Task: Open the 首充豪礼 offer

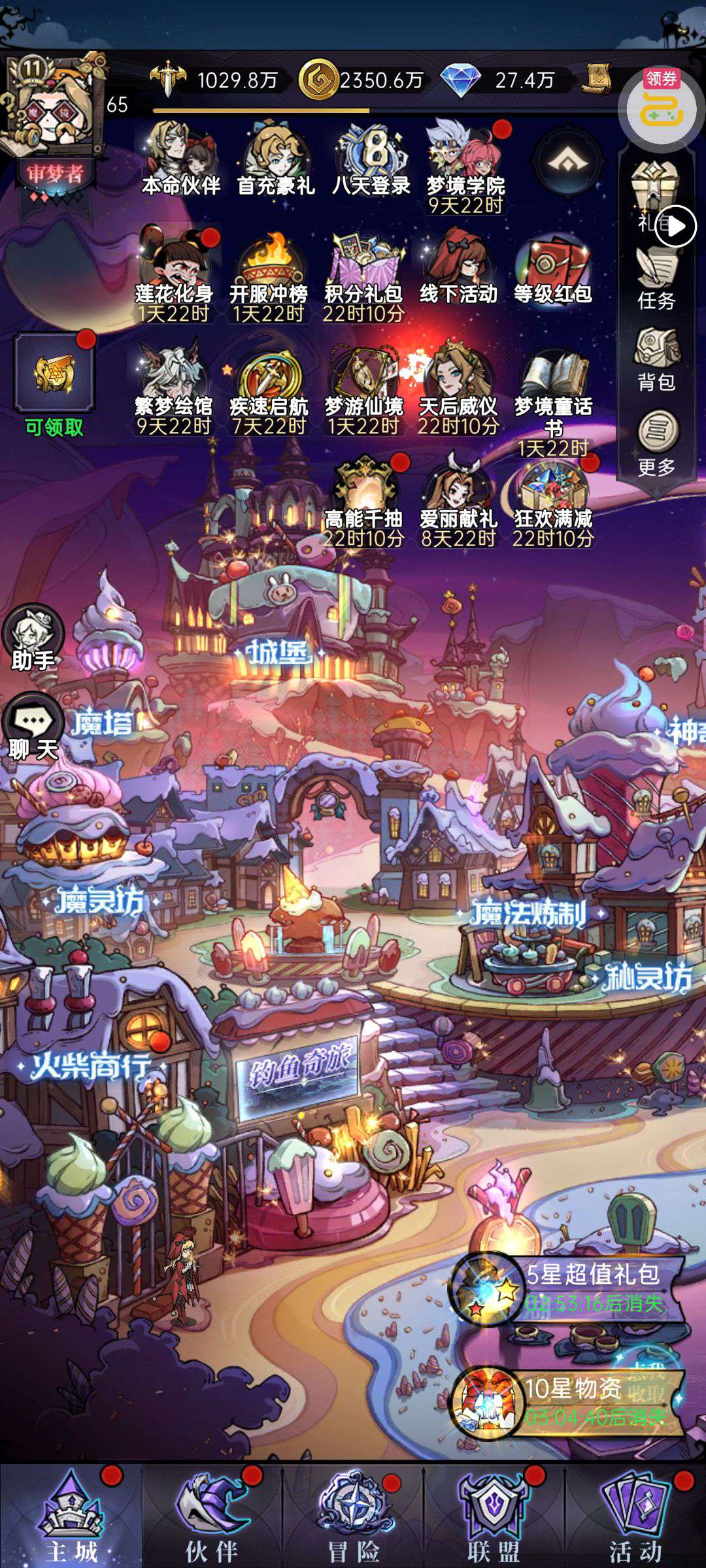Action: pos(275,160)
